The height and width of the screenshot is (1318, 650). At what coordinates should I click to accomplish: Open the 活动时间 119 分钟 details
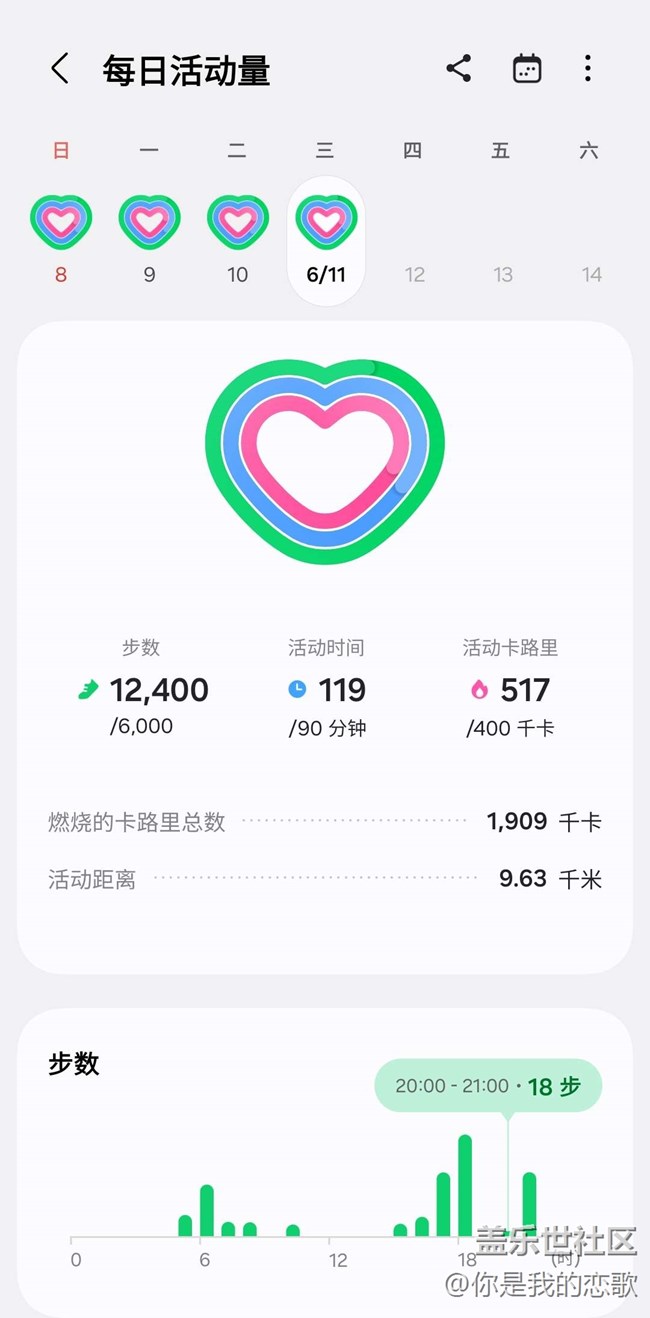[x=326, y=688]
